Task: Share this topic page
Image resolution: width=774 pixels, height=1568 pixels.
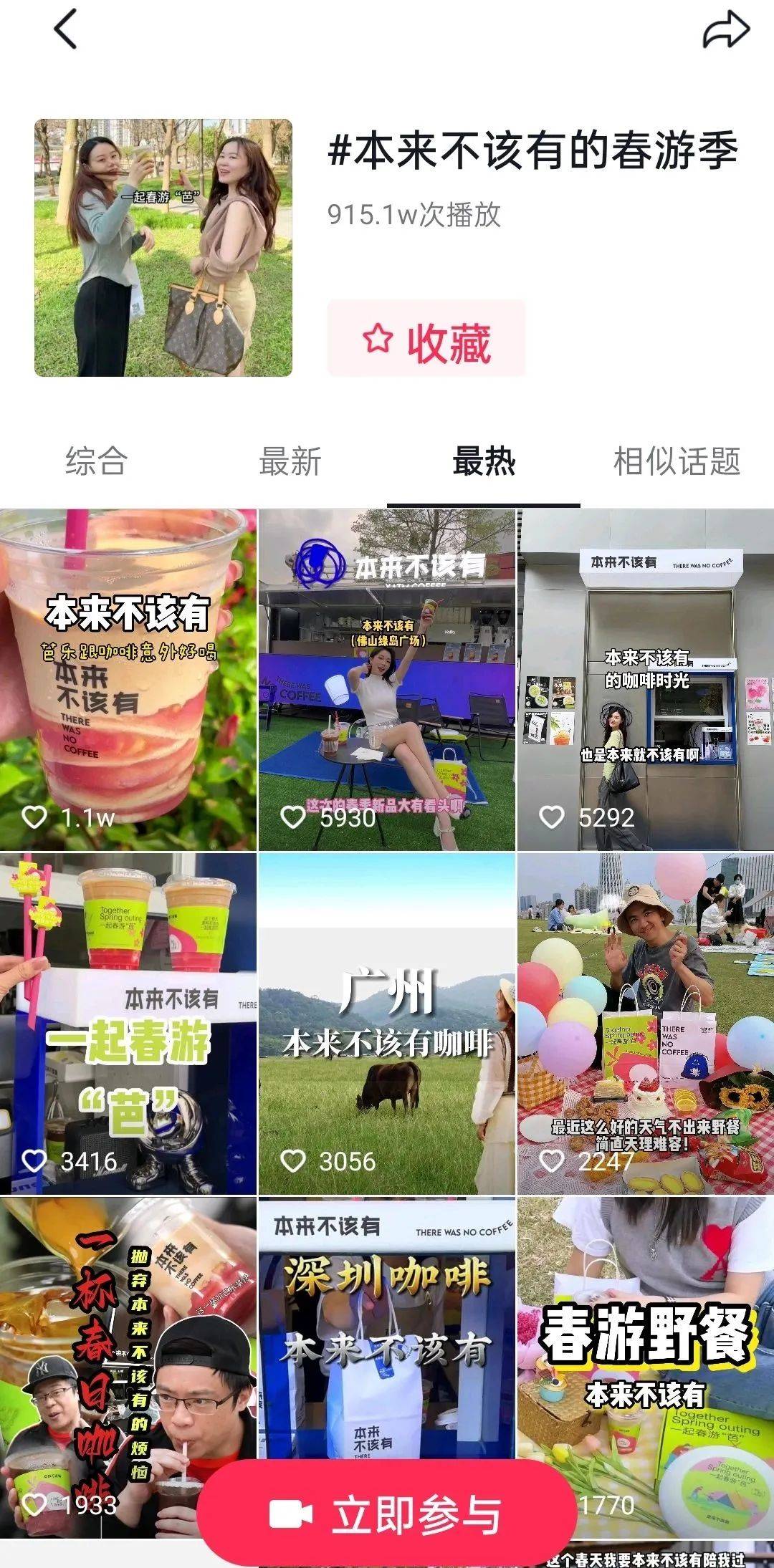Action: point(725,30)
